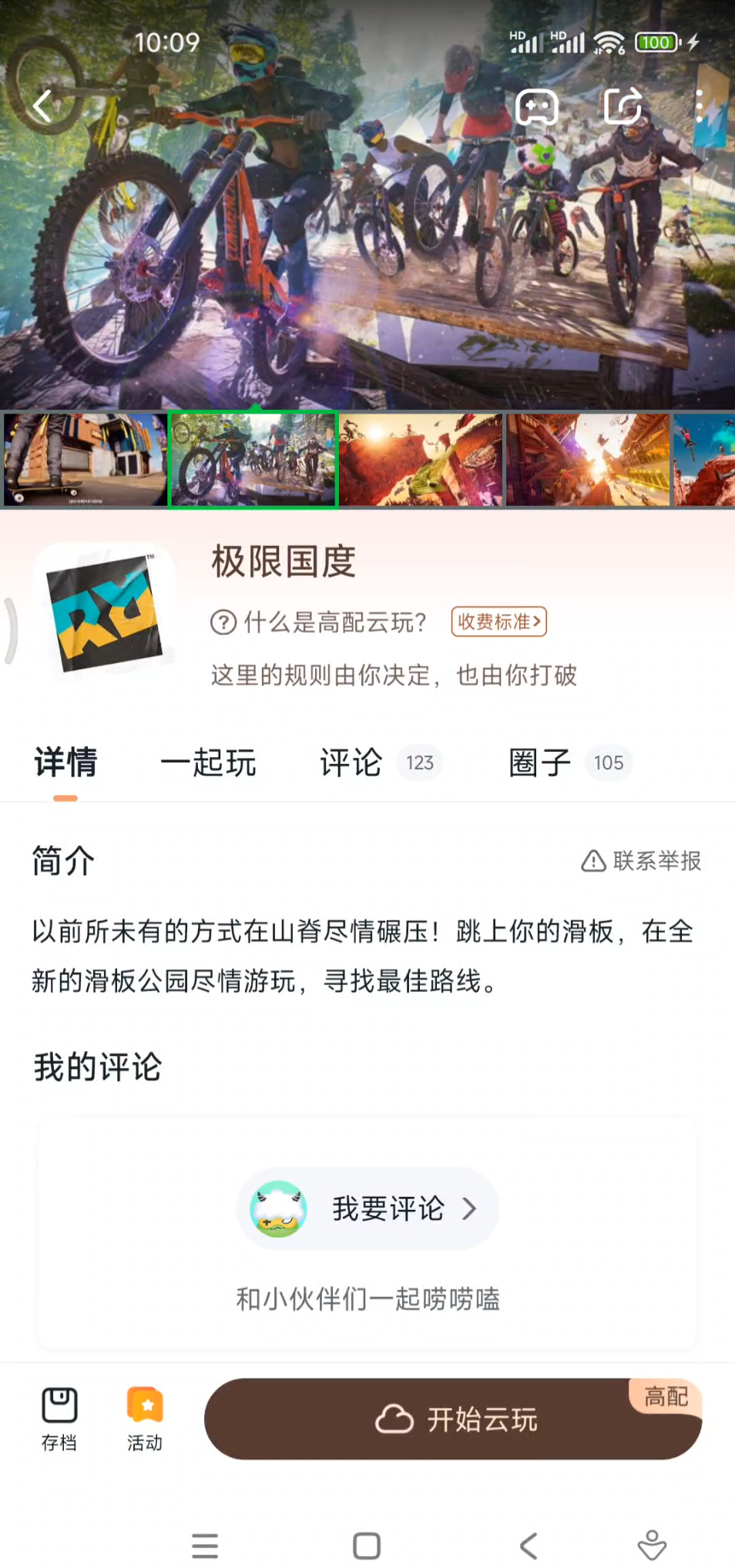This screenshot has height=1568, width=735.
Task: Share this game page
Action: pos(623,106)
